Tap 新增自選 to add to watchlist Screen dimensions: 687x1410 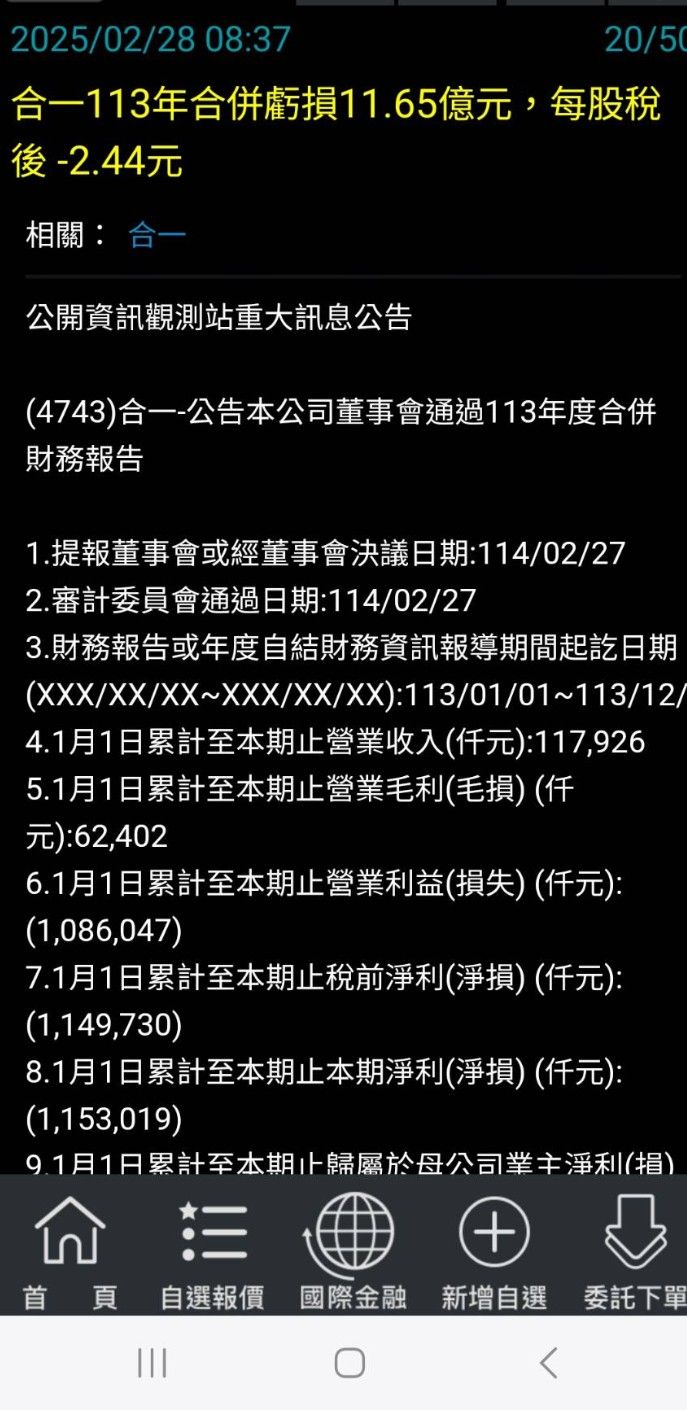(x=494, y=1250)
